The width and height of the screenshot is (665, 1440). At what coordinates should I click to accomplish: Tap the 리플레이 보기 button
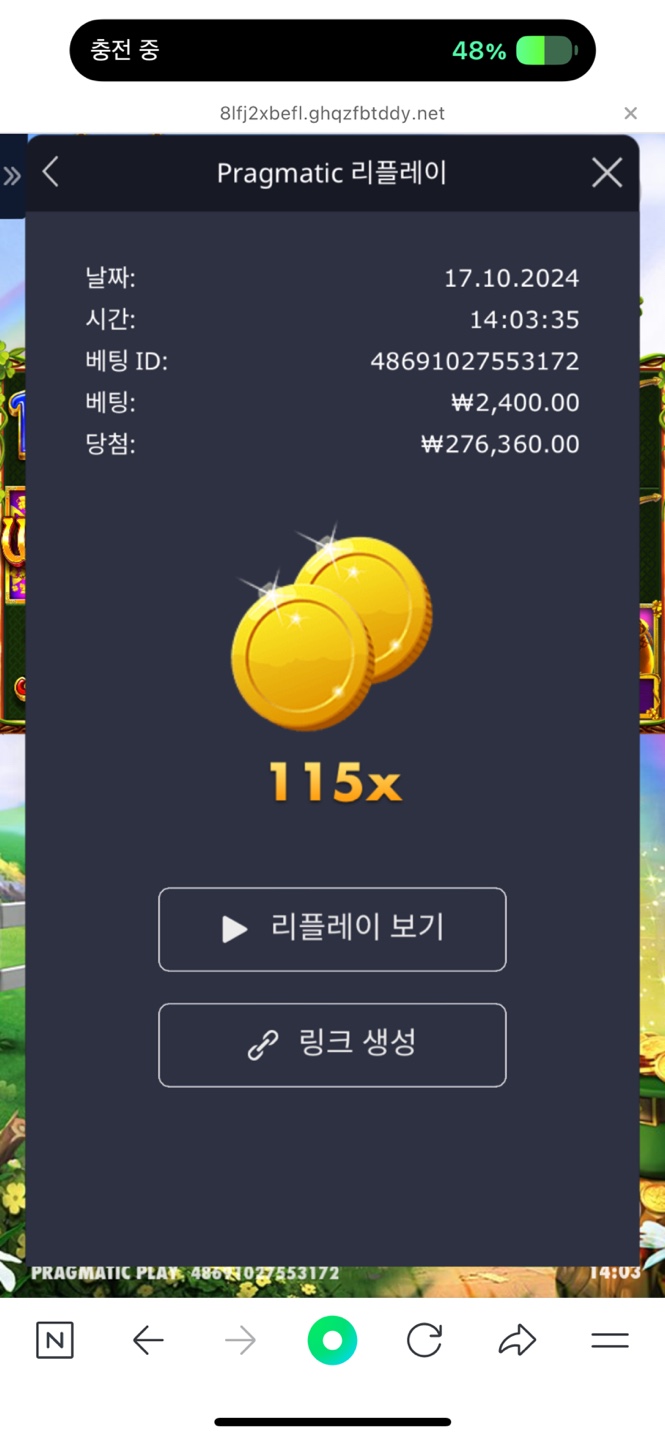tap(332, 929)
